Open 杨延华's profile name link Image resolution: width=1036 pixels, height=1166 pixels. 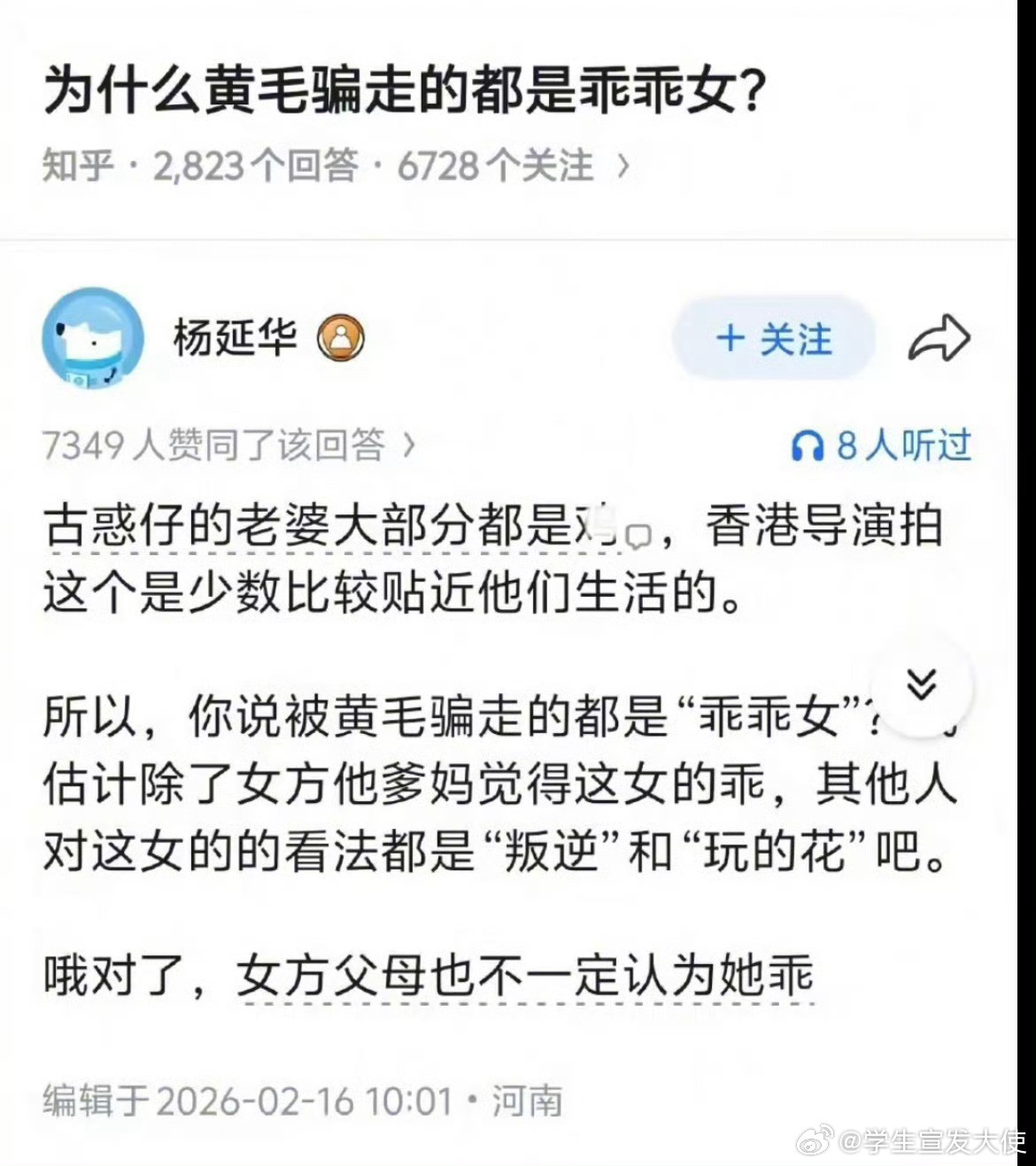(236, 338)
